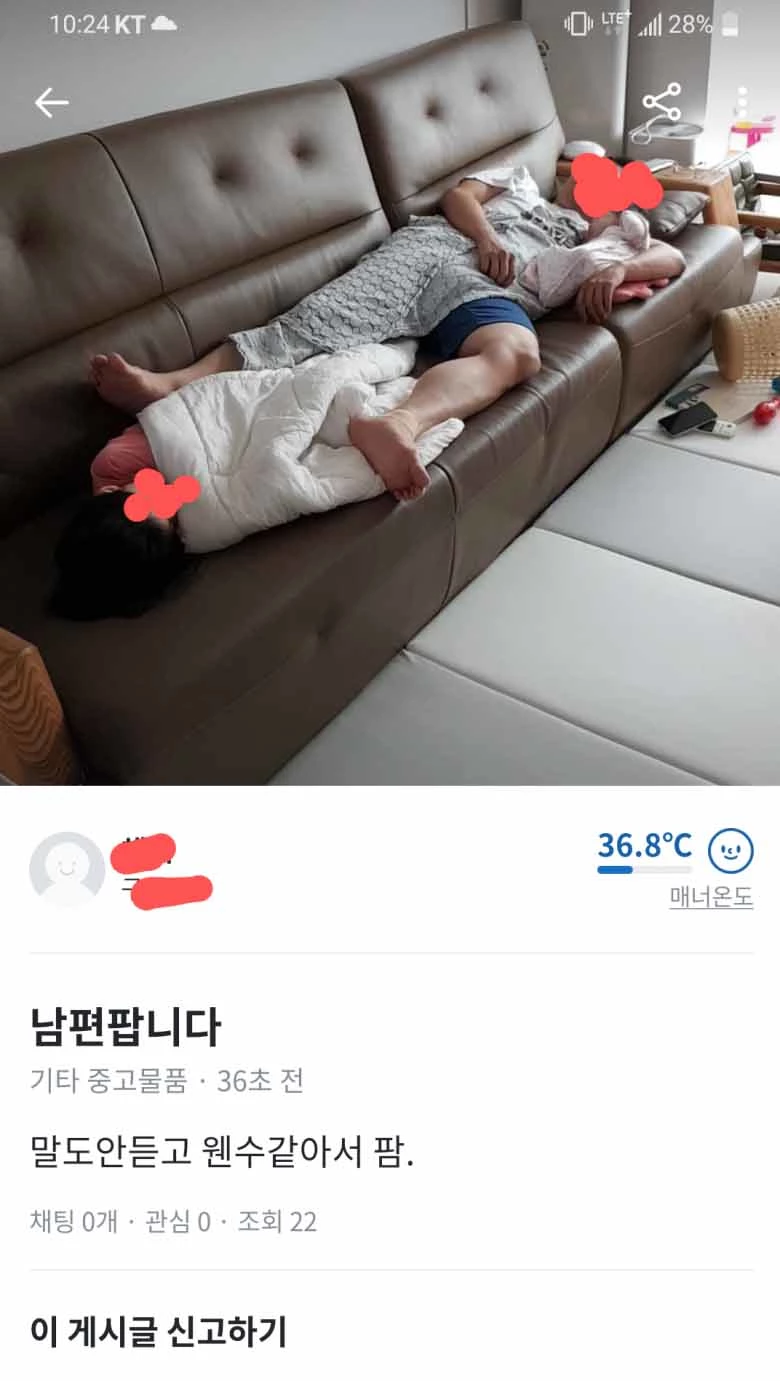The width and height of the screenshot is (780, 1381).
Task: Open the seller's profile
Action: [68, 870]
